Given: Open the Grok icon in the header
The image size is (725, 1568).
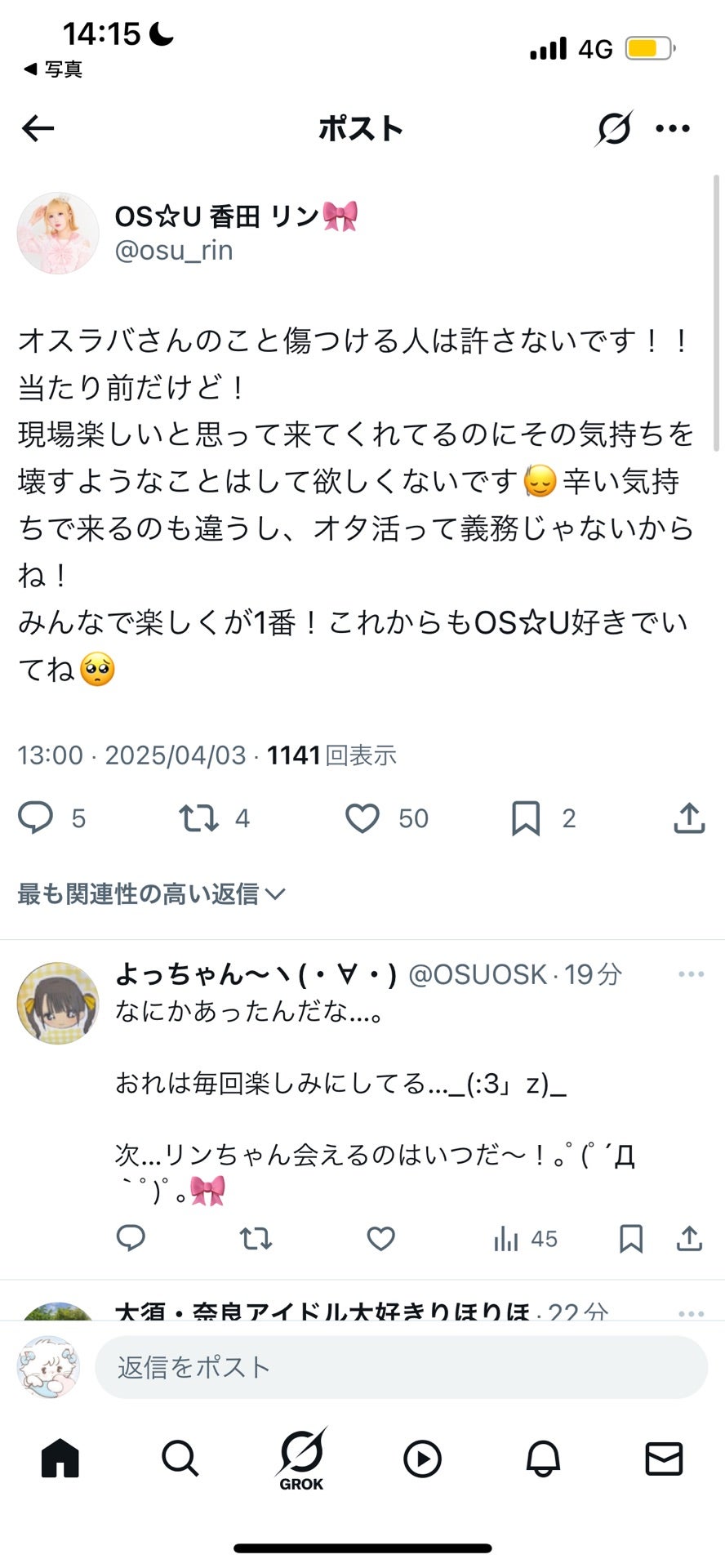Looking at the screenshot, I should [614, 128].
